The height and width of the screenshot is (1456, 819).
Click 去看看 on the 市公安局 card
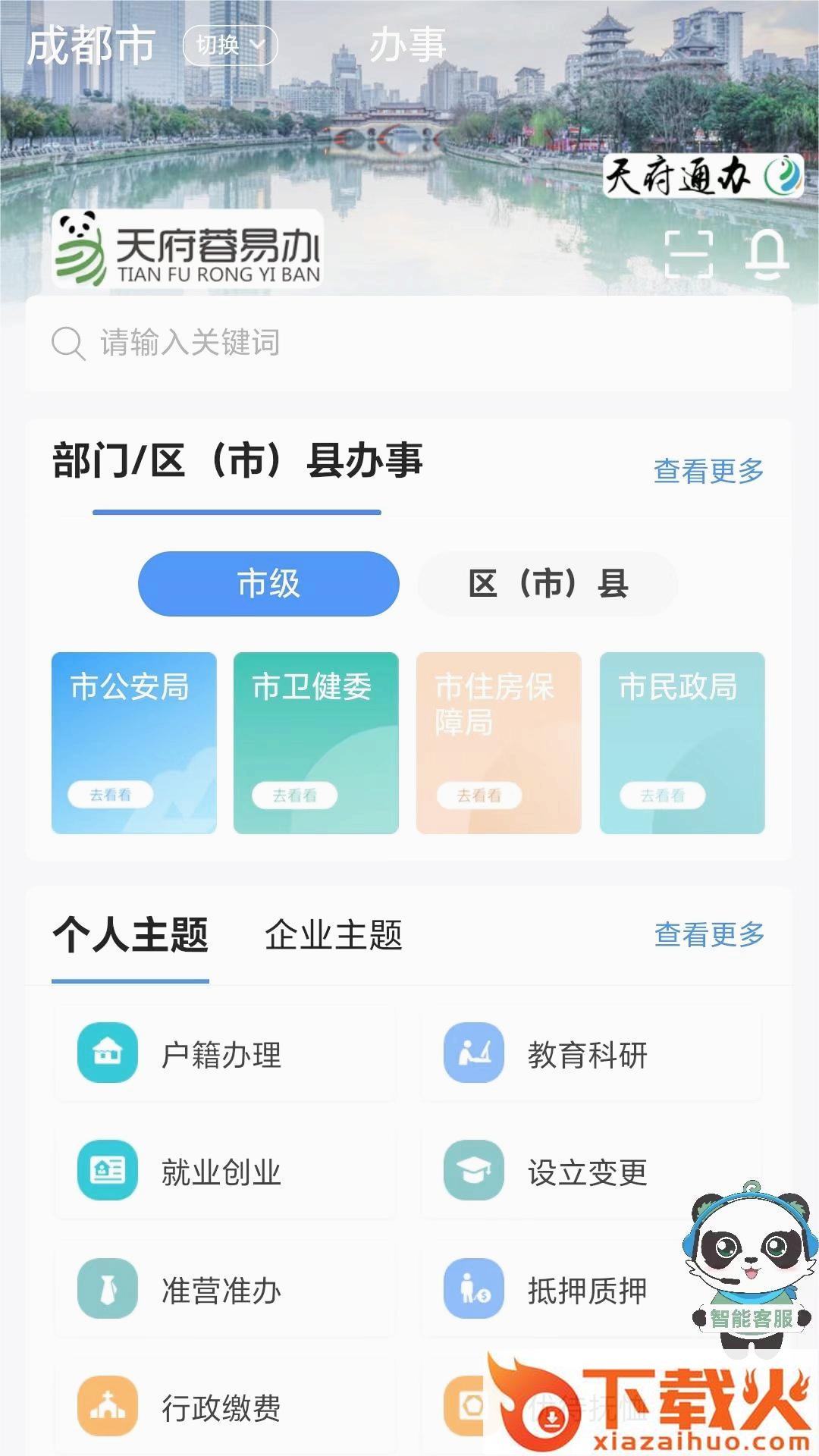pos(110,794)
